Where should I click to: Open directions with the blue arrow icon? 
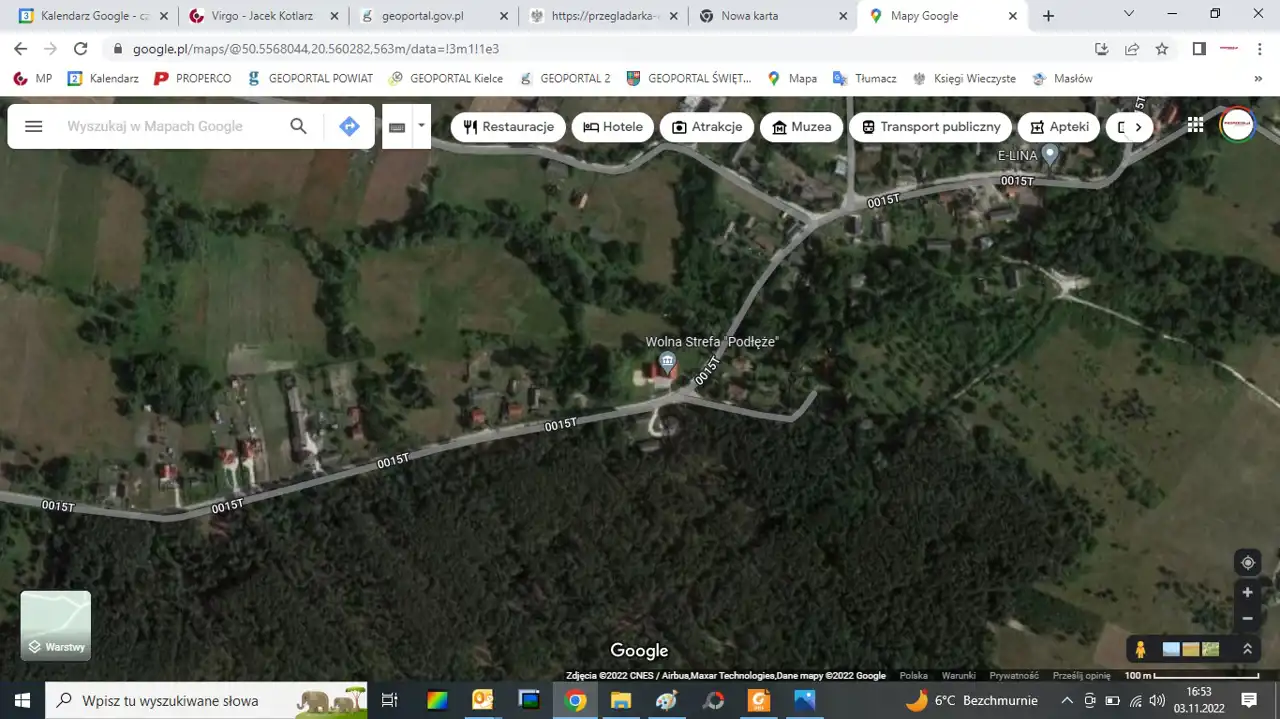pyautogui.click(x=349, y=126)
